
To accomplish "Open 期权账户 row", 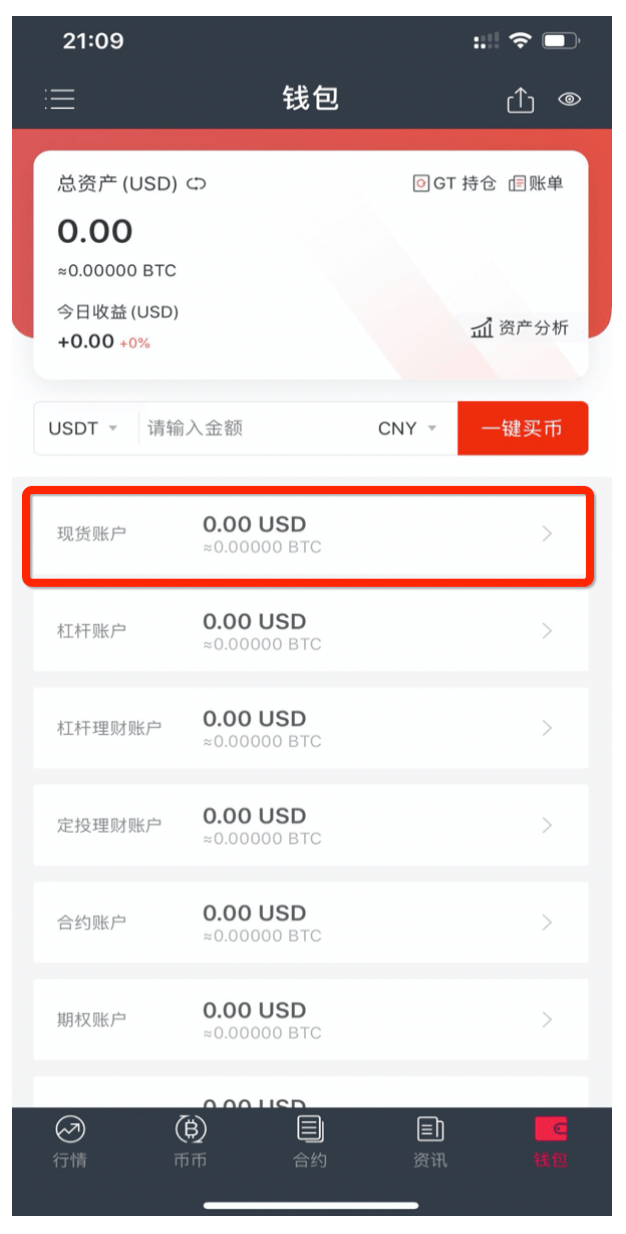I will point(310,1019).
